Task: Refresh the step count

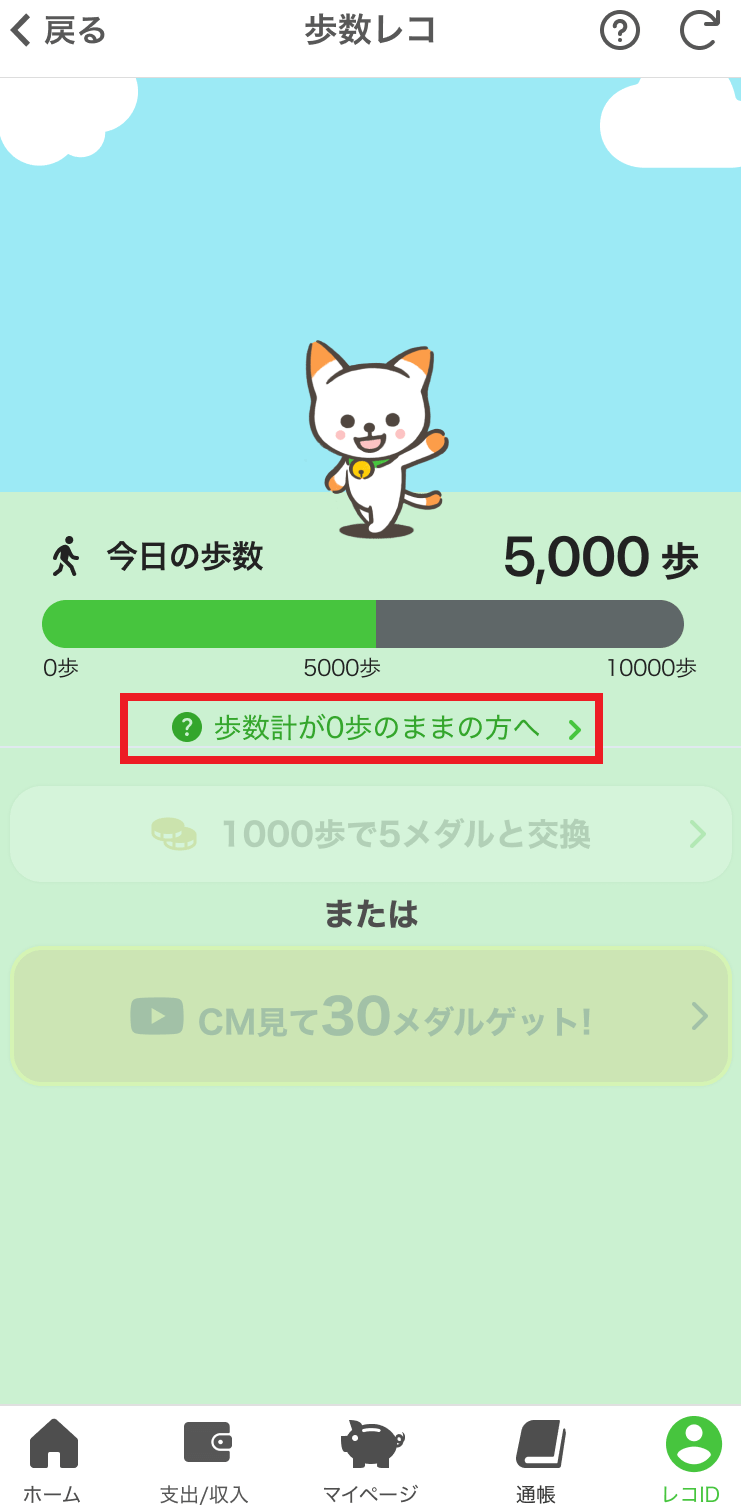Action: [x=699, y=31]
